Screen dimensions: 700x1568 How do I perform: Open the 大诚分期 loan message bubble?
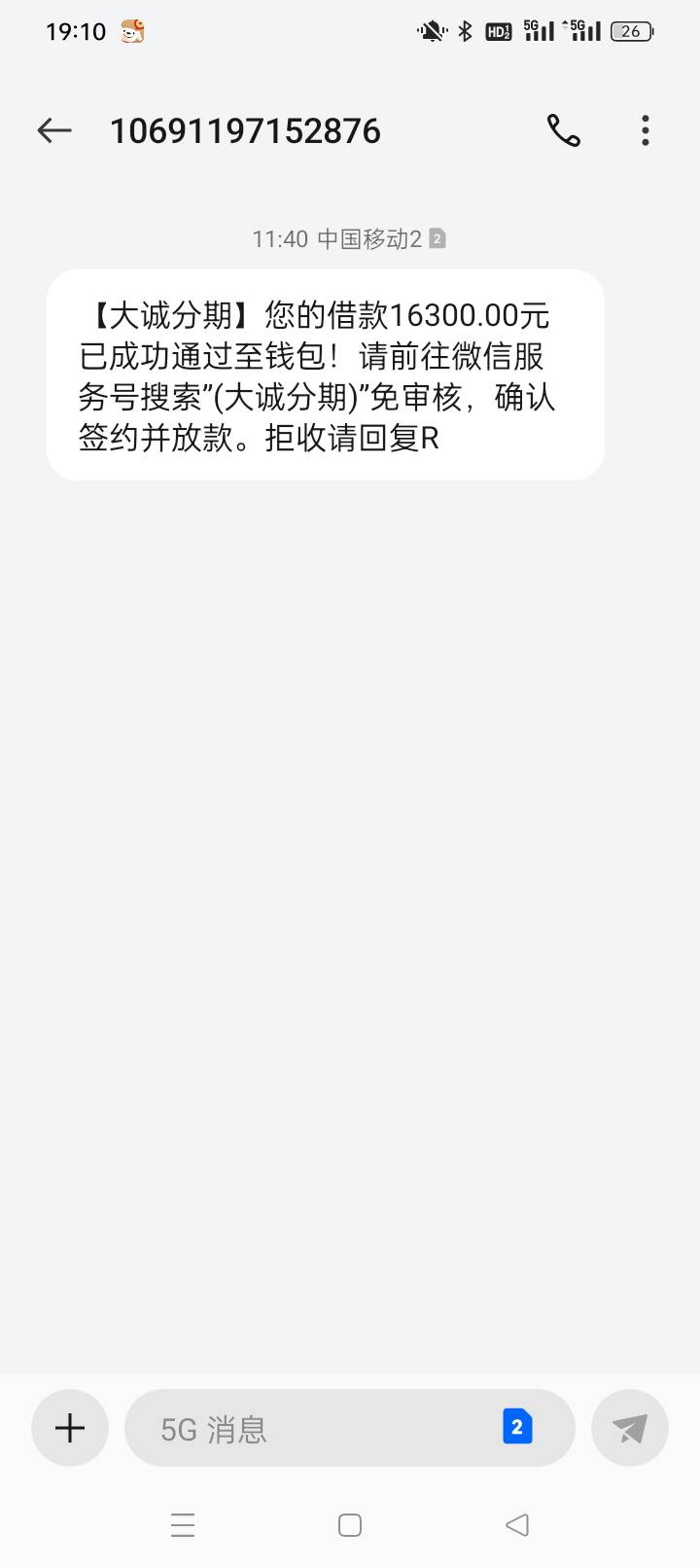(326, 375)
